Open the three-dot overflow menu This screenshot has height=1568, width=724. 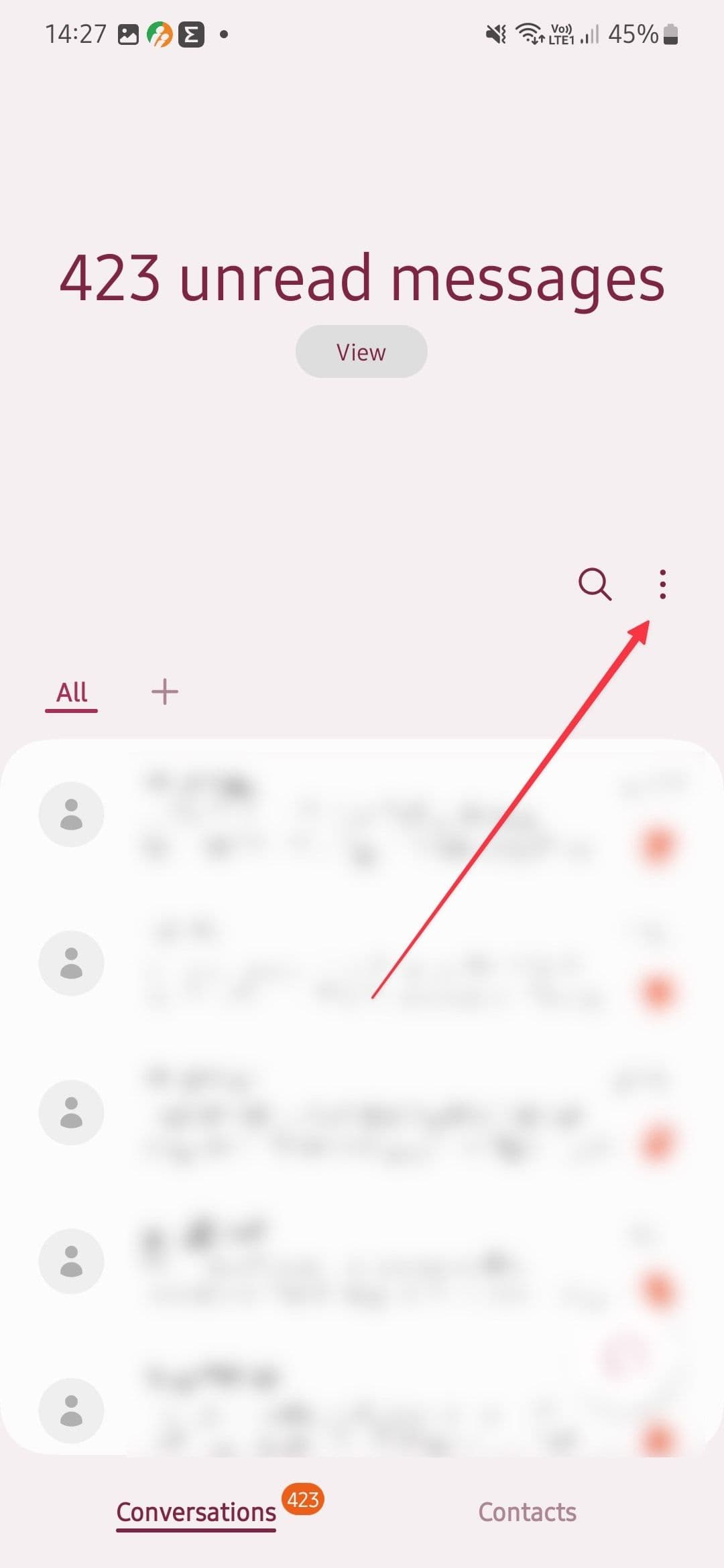(662, 584)
